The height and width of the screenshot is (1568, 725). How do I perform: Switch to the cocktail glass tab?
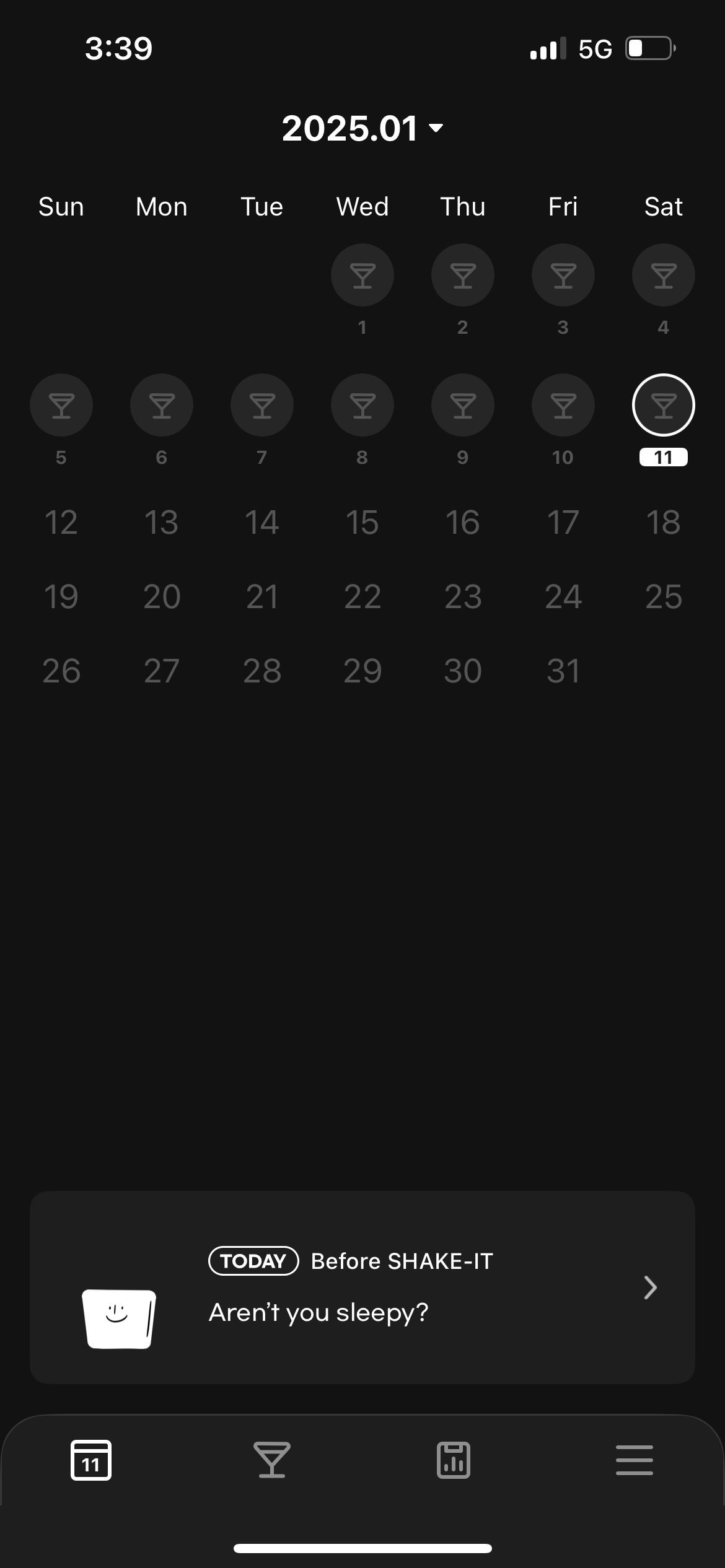point(272,1460)
